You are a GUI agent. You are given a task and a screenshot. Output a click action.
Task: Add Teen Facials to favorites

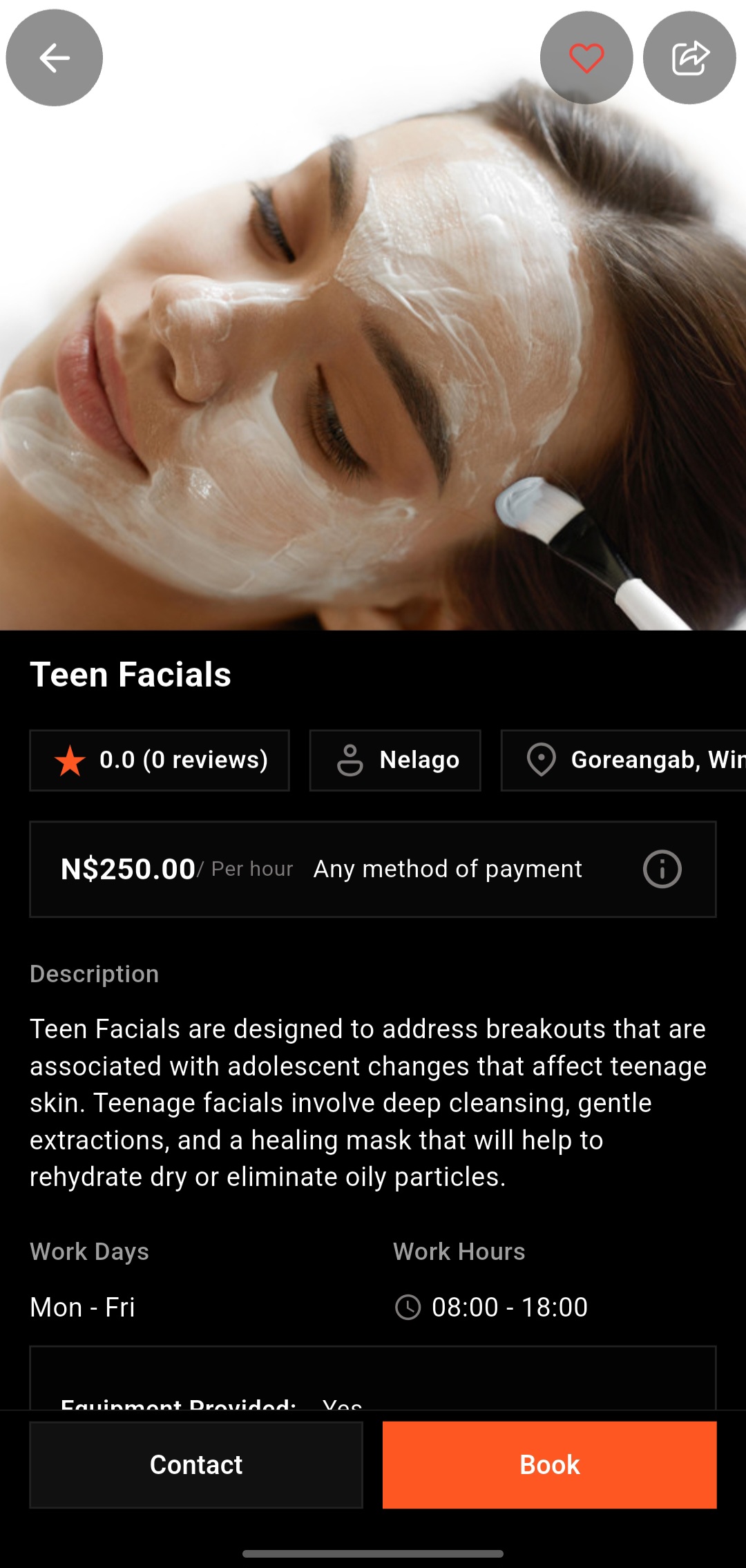(x=586, y=58)
